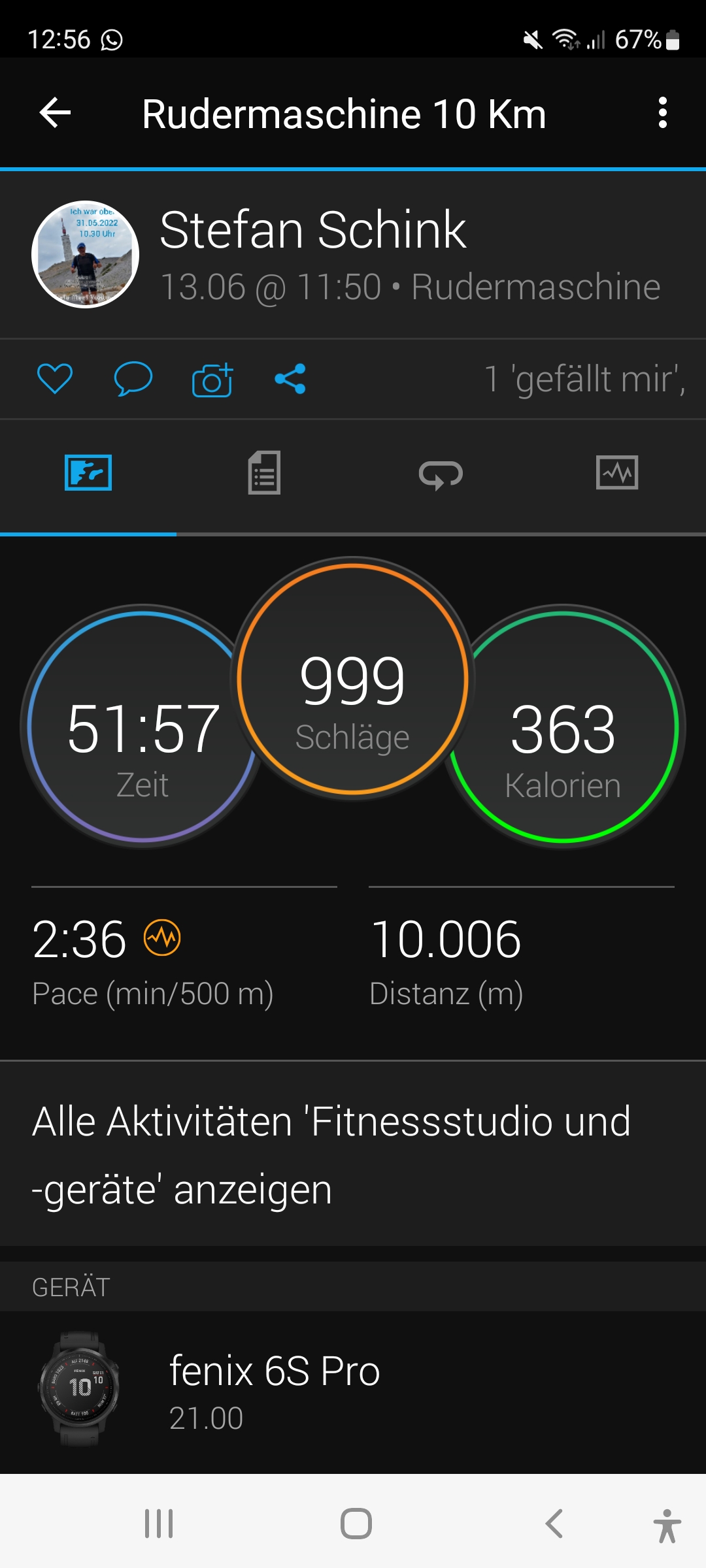The height and width of the screenshot is (1568, 706).
Task: Like this rowing activity
Action: tap(55, 379)
